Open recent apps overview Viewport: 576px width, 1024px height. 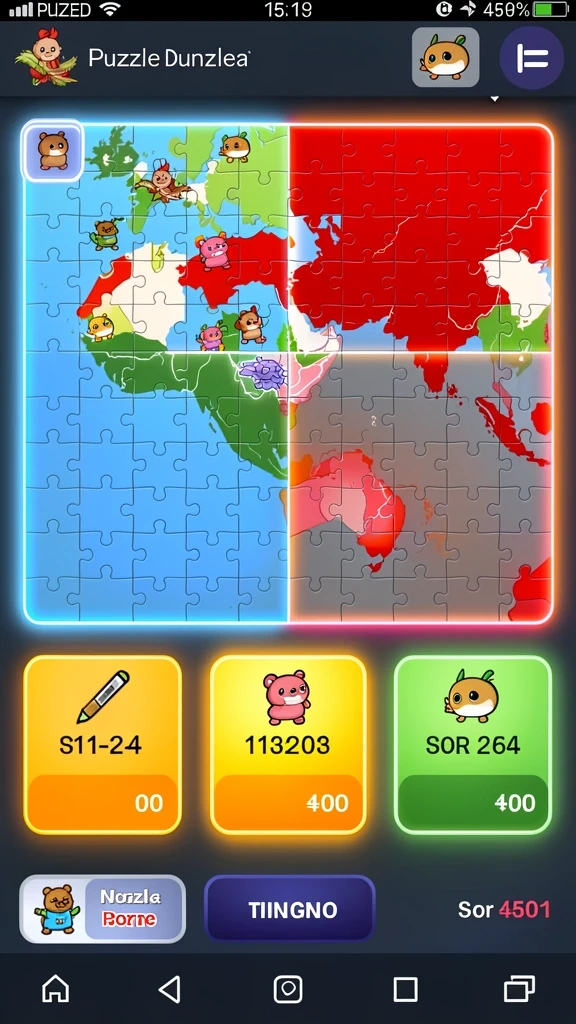click(x=520, y=989)
